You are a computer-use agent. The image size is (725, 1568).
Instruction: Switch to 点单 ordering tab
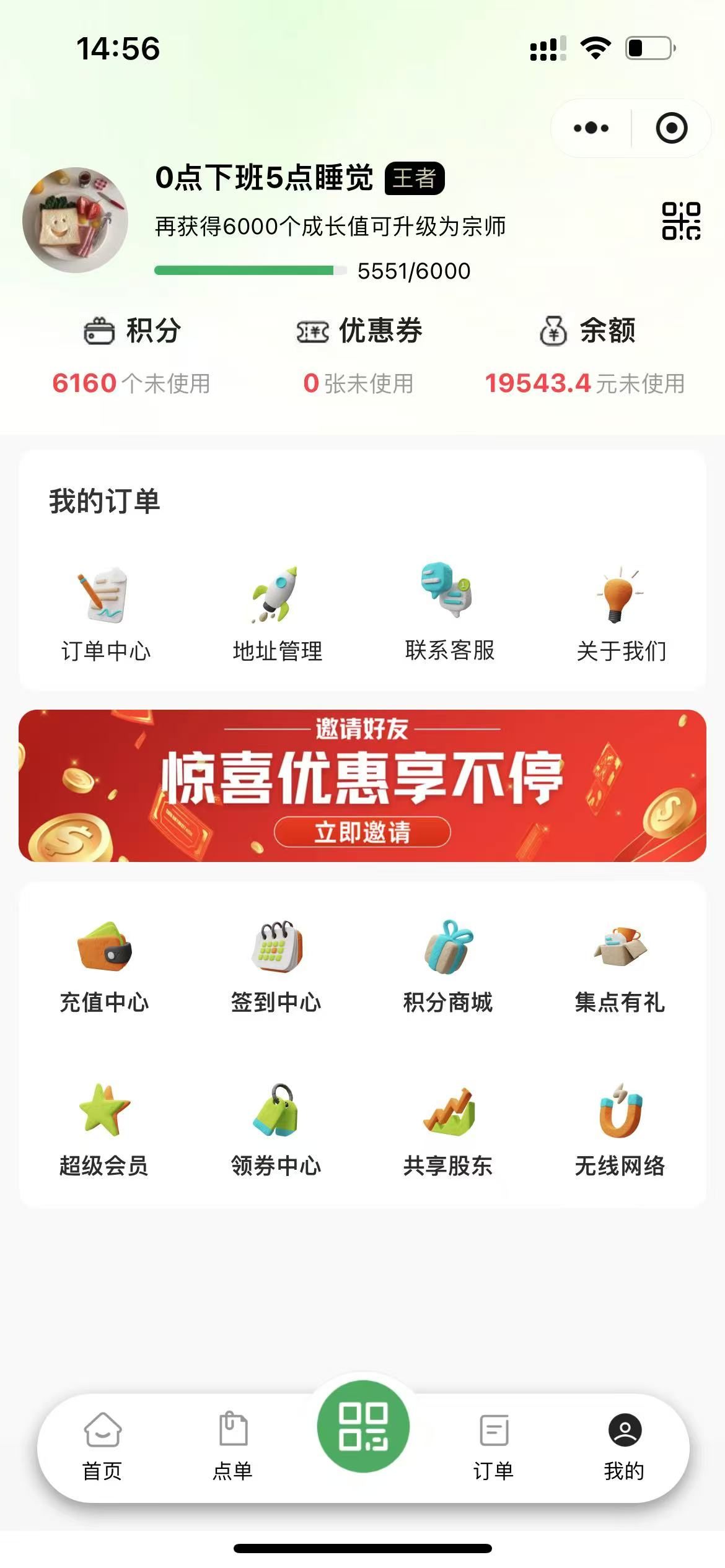coord(233,1446)
